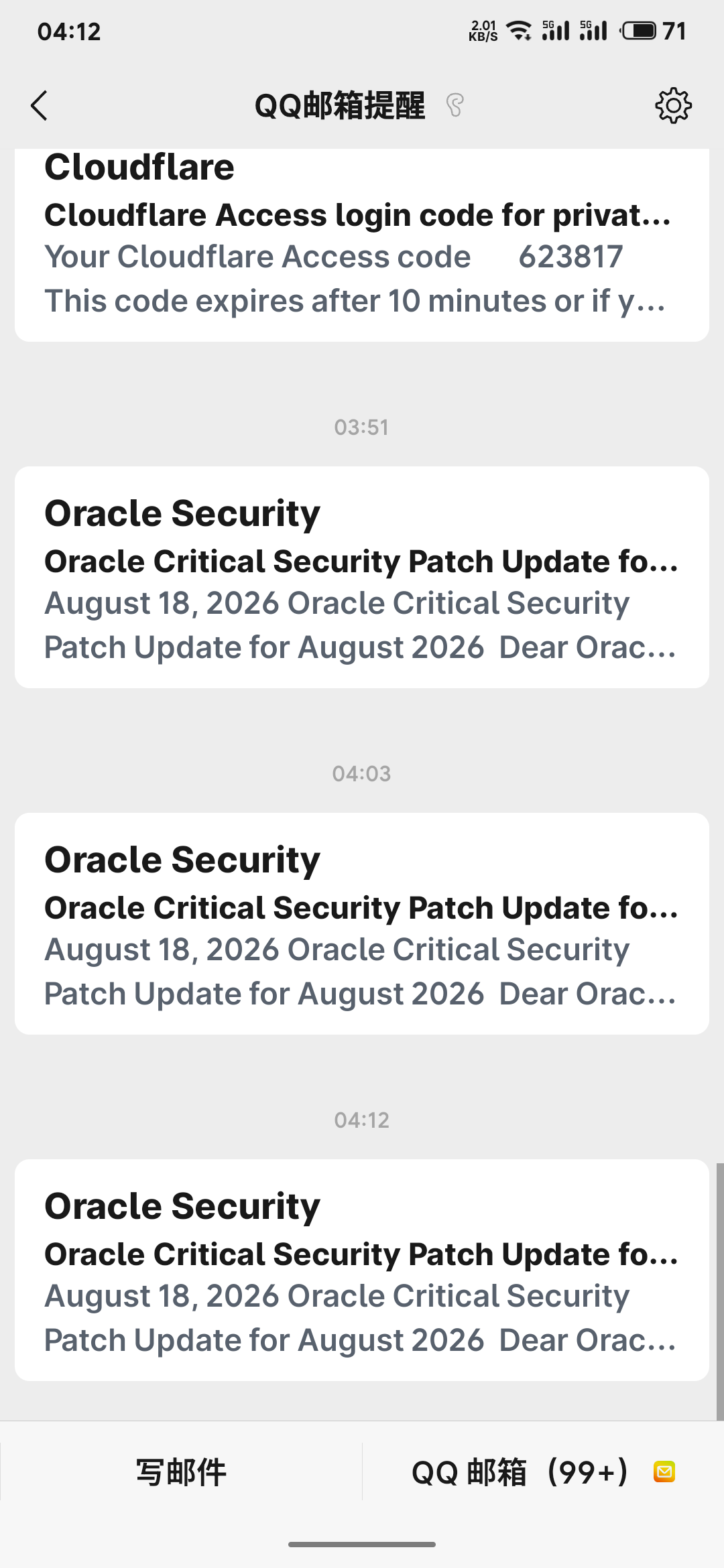This screenshot has width=724, height=1568.
Task: Open the Oracle Security email from 04:12
Action: (362, 1270)
